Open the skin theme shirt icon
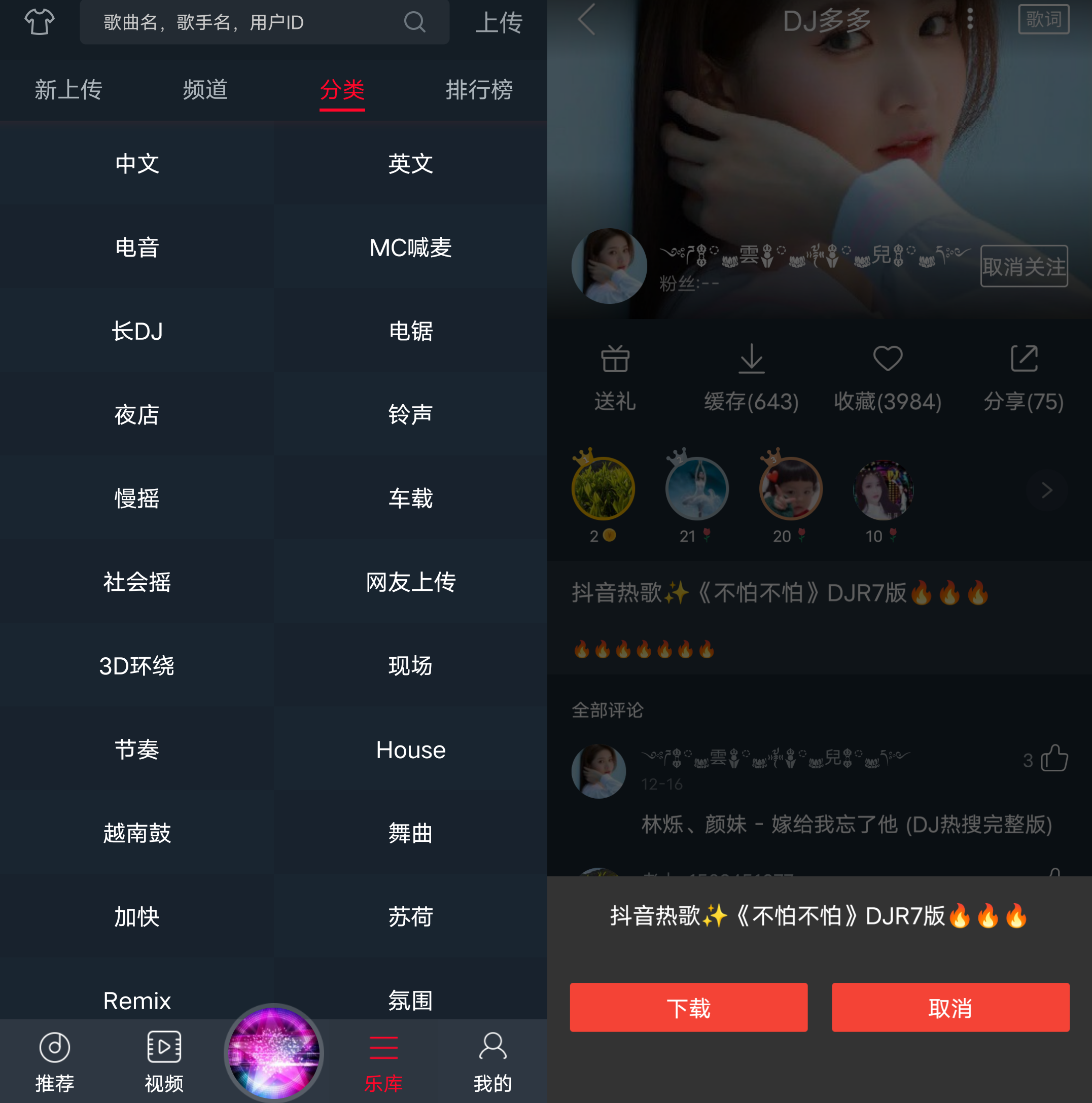The image size is (1092, 1103). coord(40,22)
